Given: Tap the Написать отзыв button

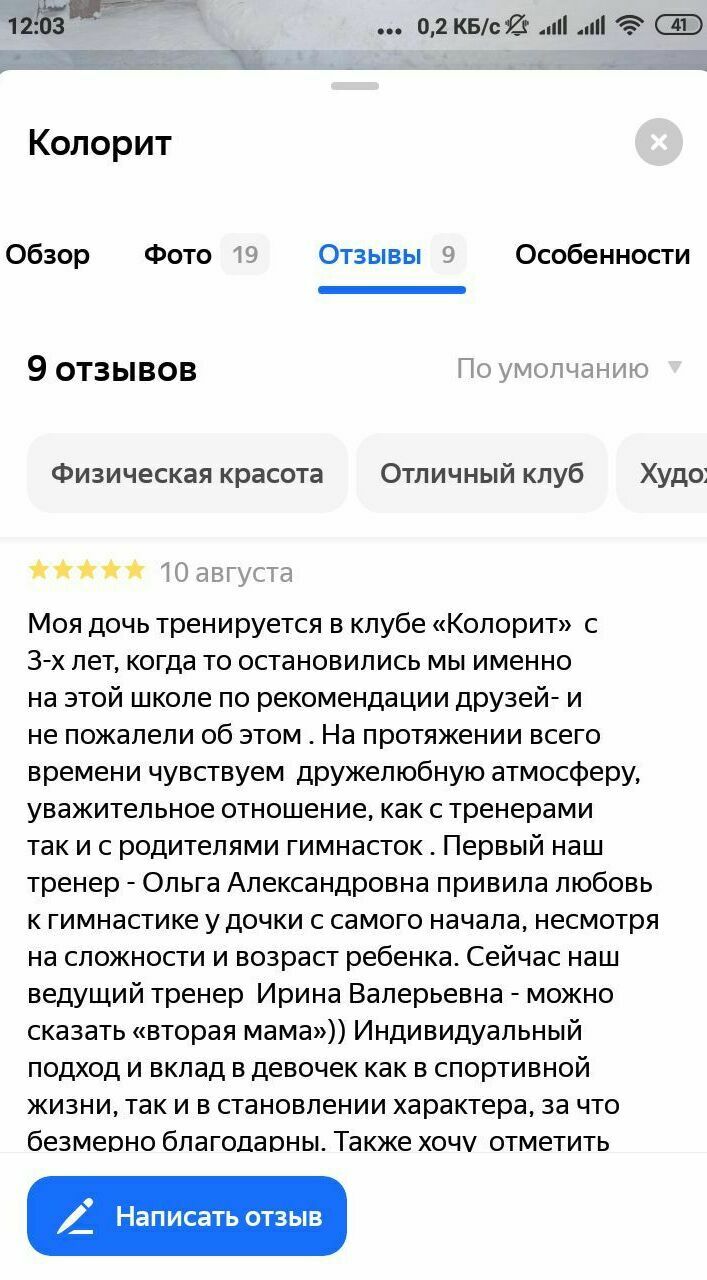Looking at the screenshot, I should click(187, 1216).
